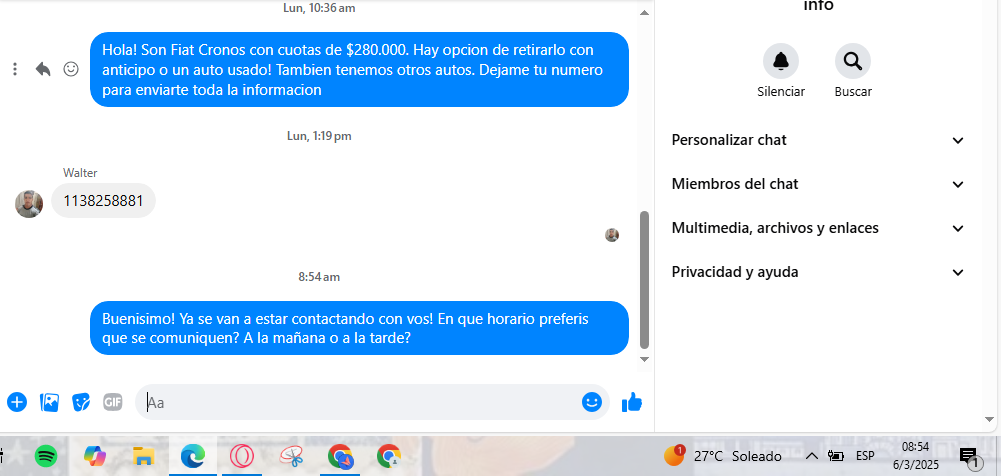Focus the Aa message input field

(x=360, y=403)
